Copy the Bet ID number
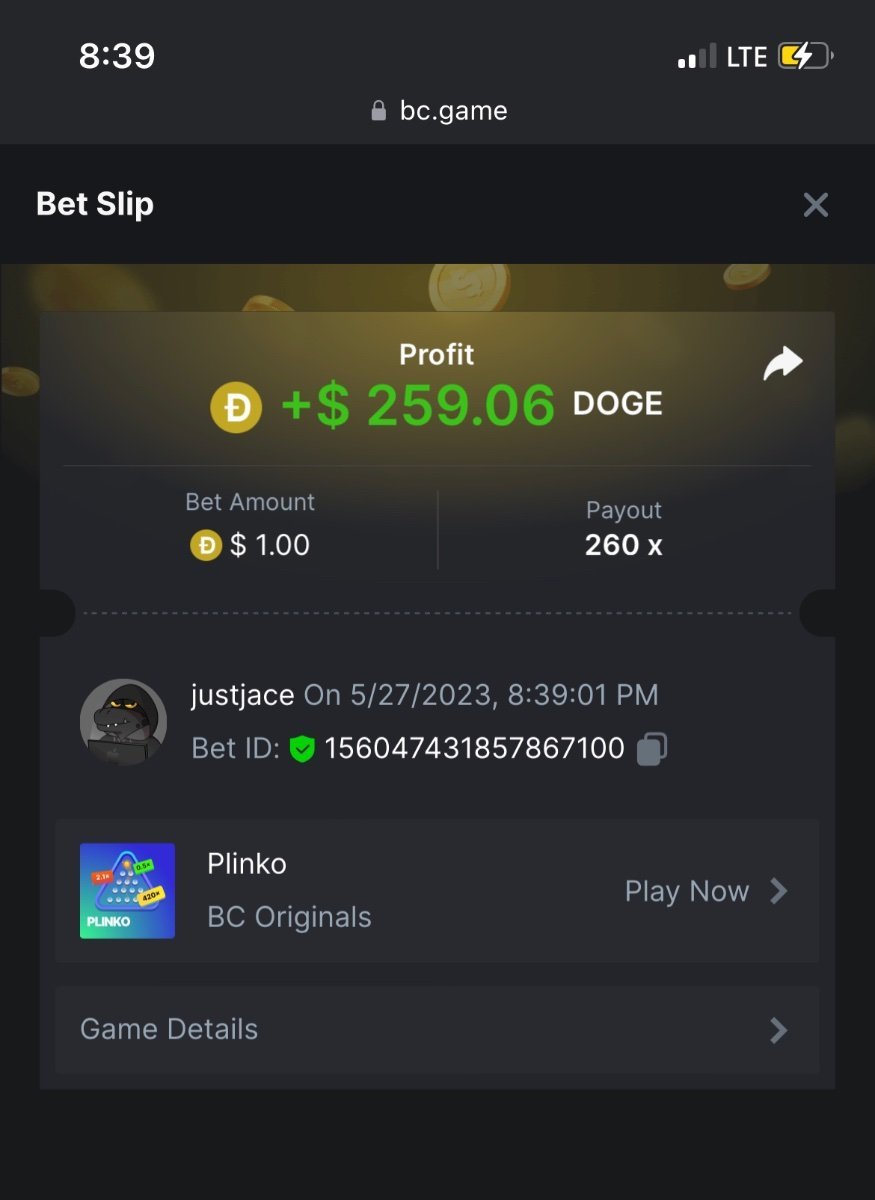 (652, 748)
